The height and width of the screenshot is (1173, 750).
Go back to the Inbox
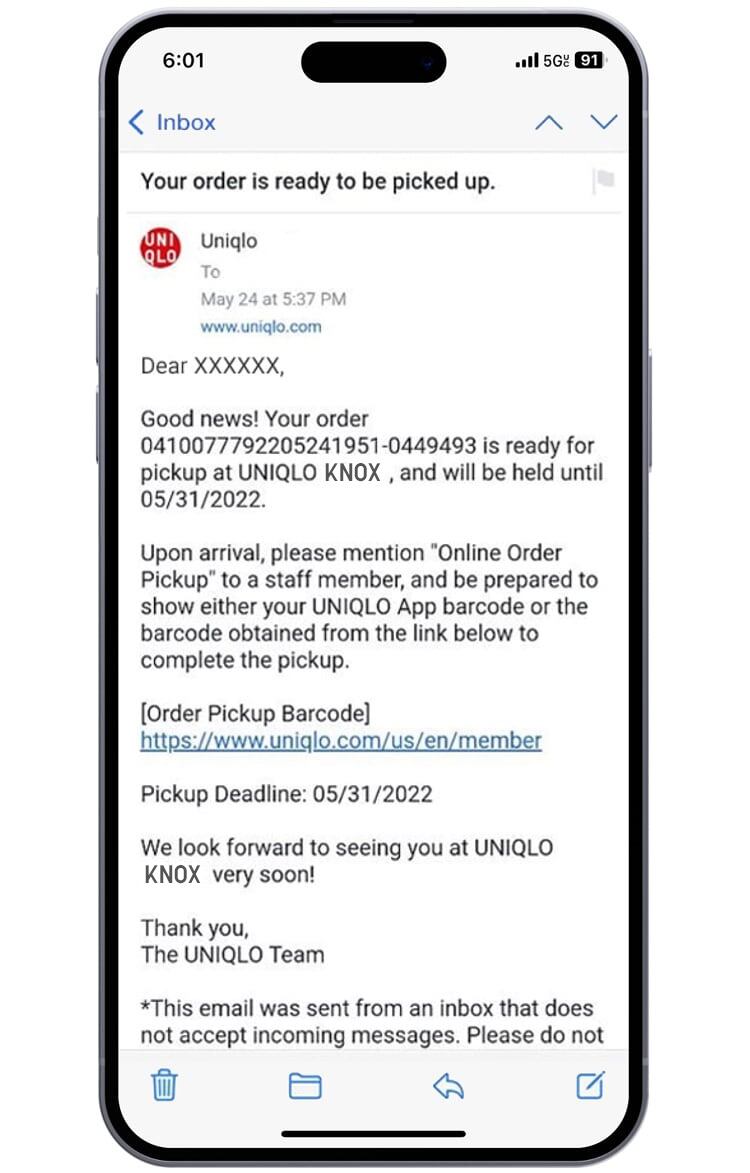(x=172, y=123)
